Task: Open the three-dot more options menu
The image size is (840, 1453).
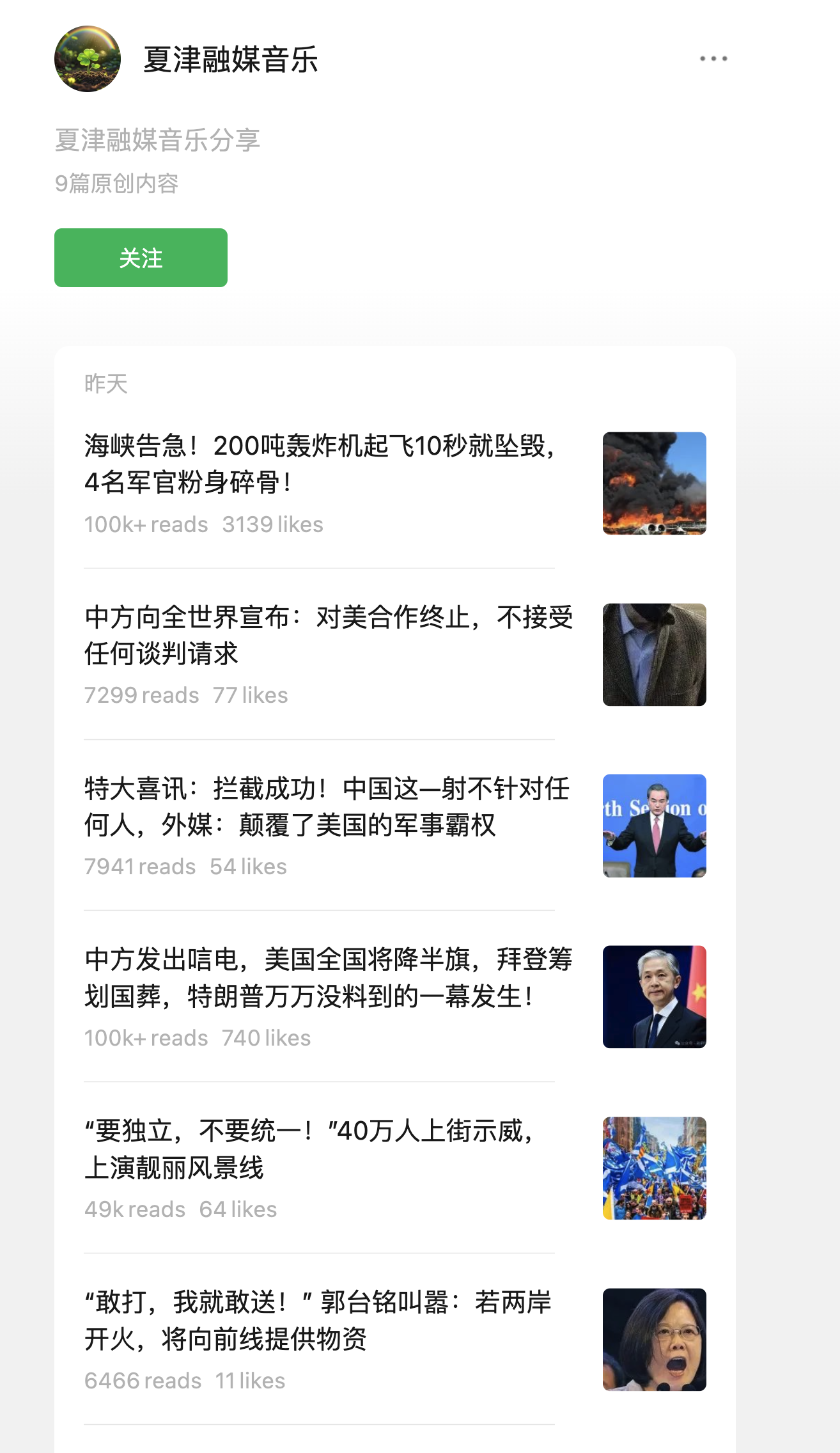Action: tap(712, 58)
